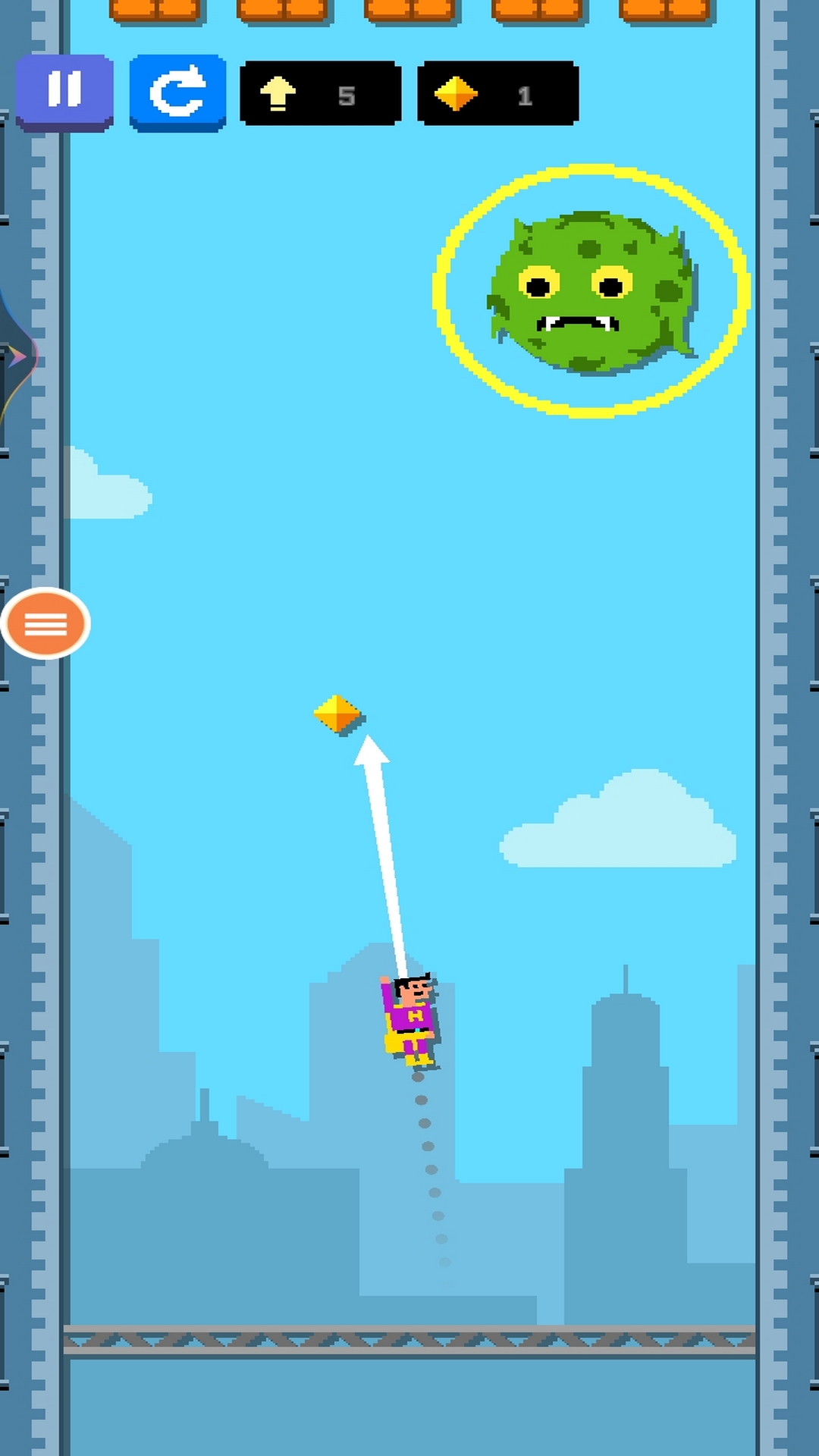This screenshot has height=1456, width=819.
Task: Open the orange floating menu button
Action: (x=45, y=623)
